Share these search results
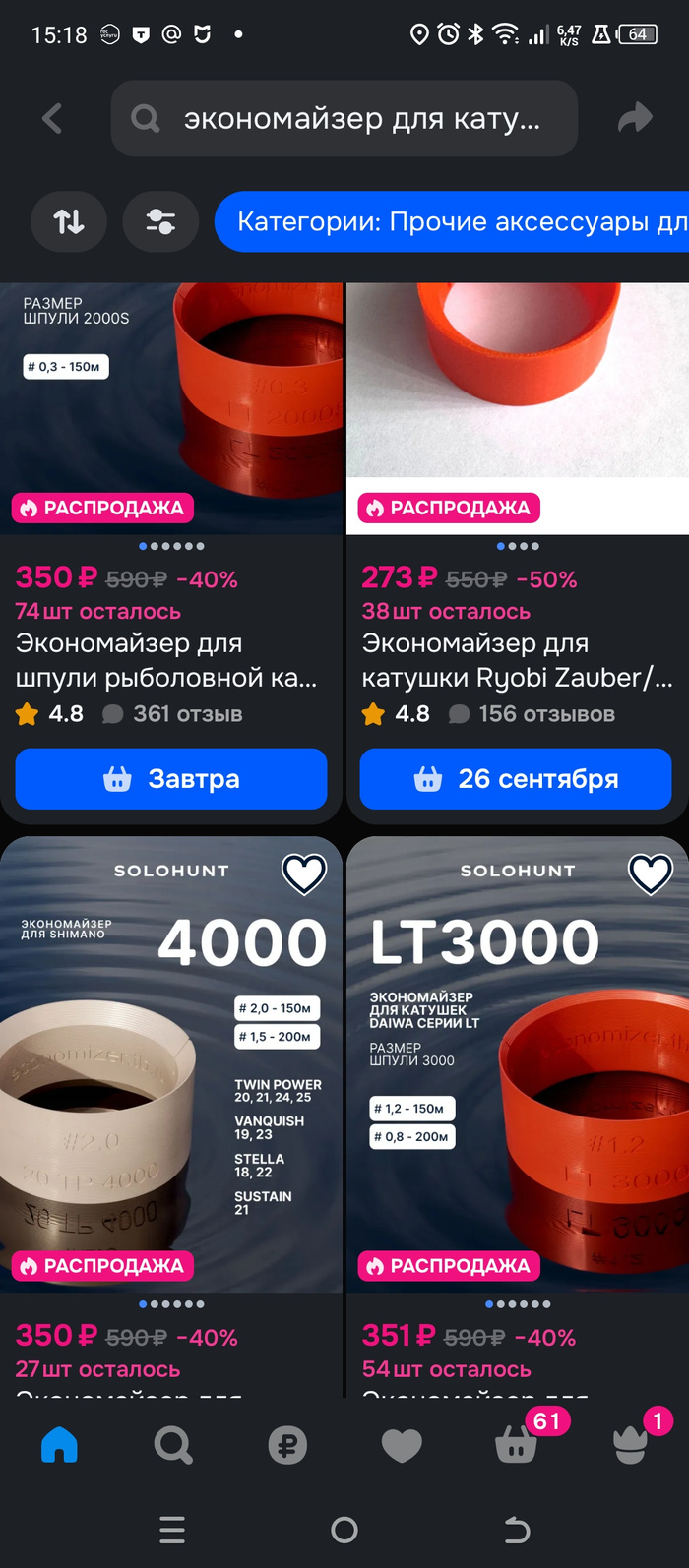This screenshot has width=689, height=1568. point(635,118)
